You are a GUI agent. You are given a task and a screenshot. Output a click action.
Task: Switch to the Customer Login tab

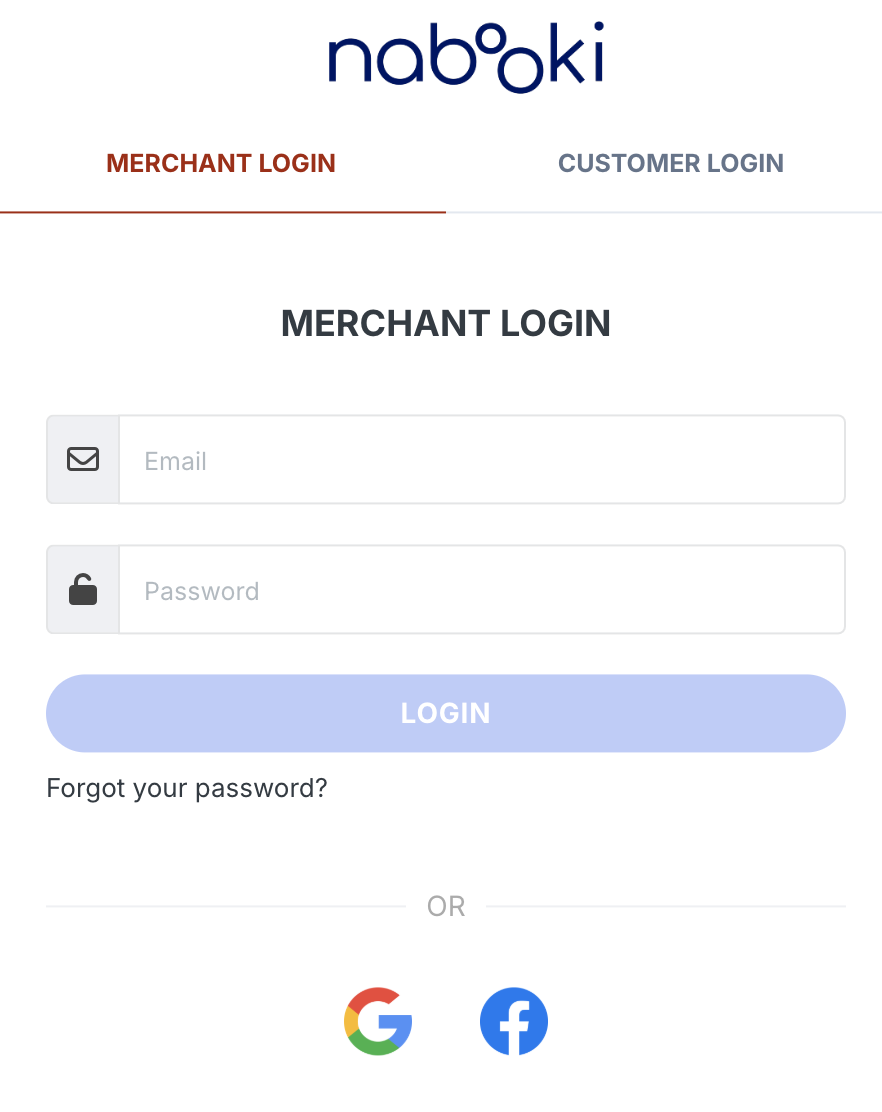(670, 164)
